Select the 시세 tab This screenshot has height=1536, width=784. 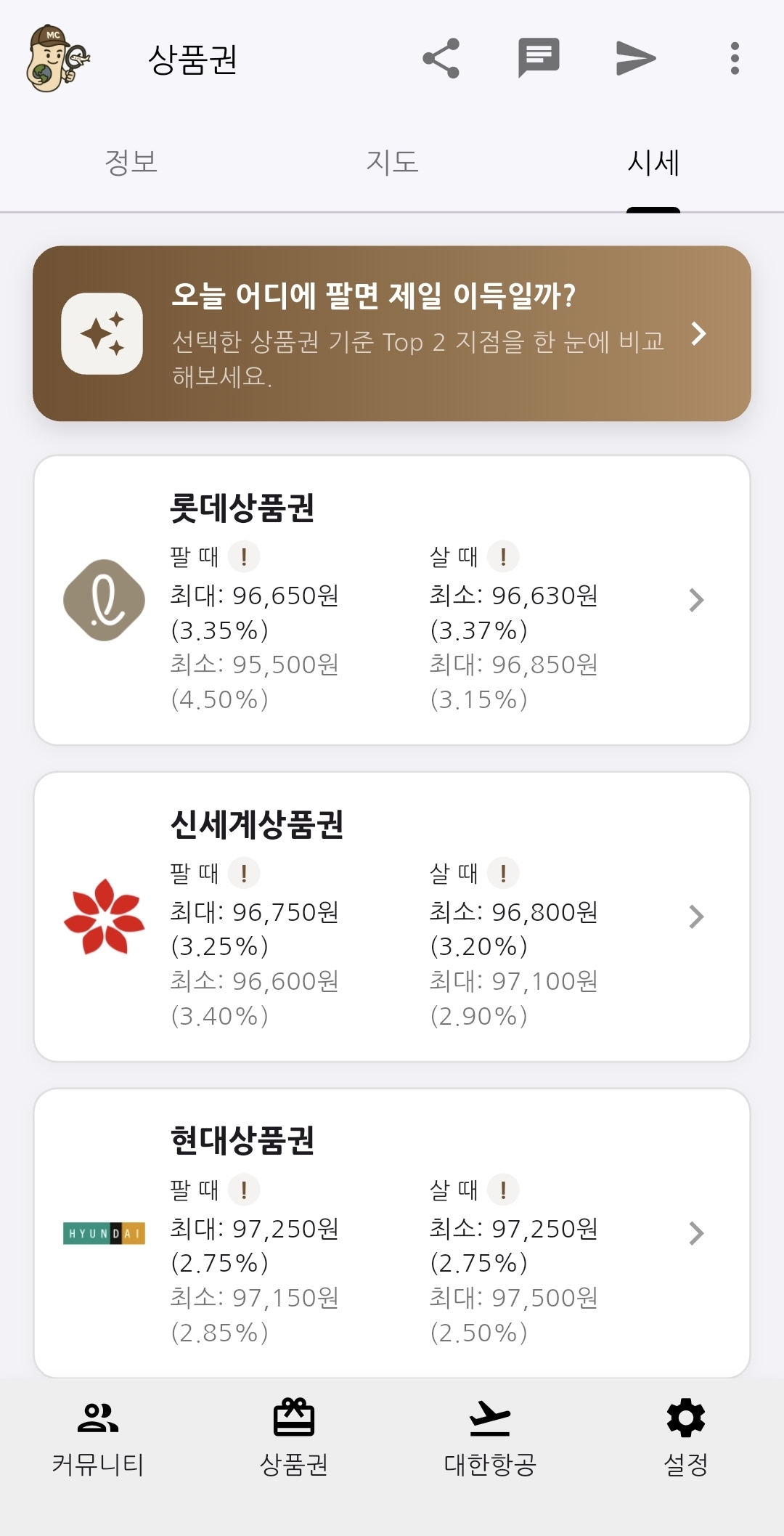point(653,163)
